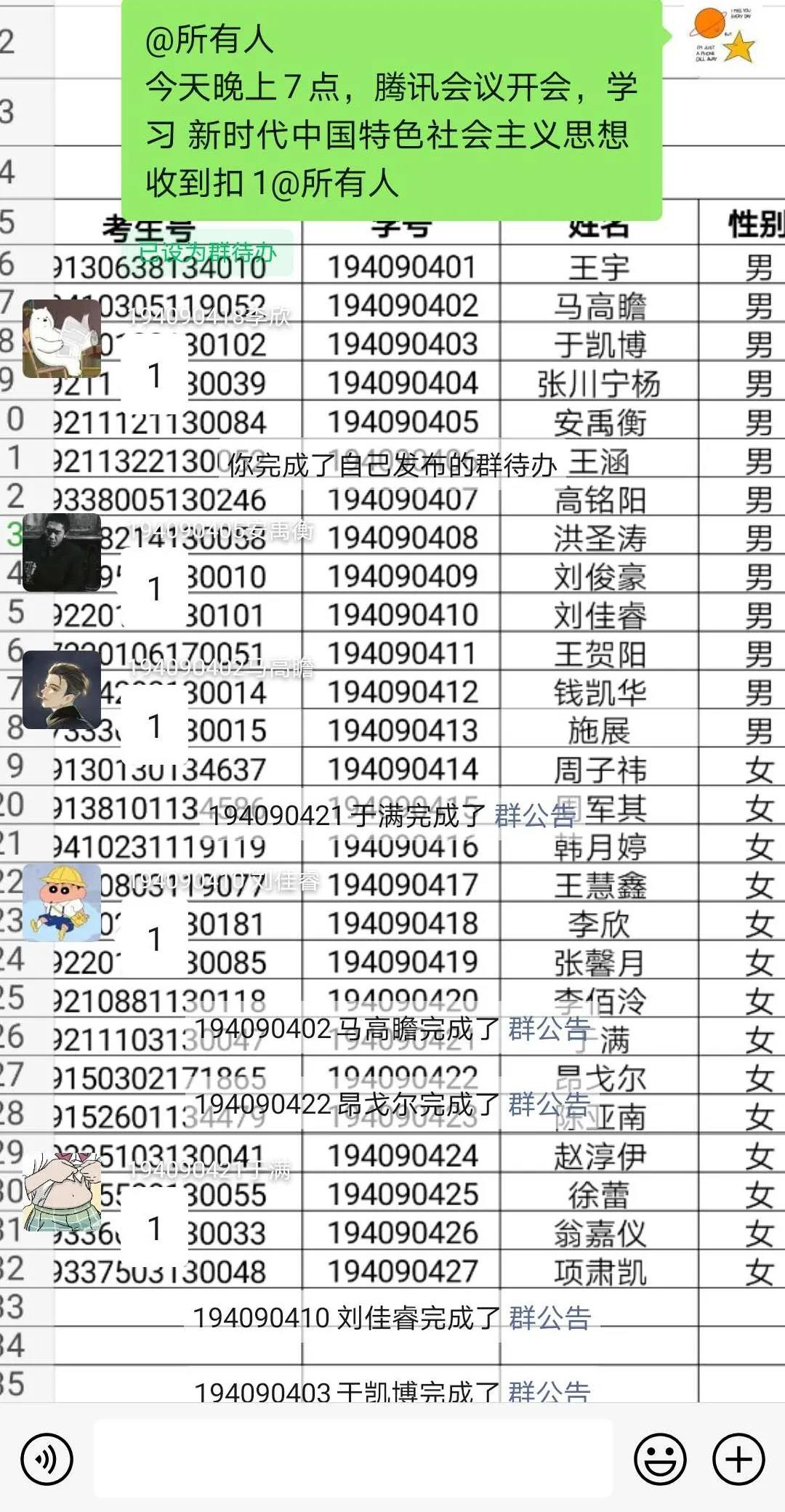The image size is (785, 1512).
Task: Open 群公告 link in 马高瞻's completion notice
Action: [549, 1029]
